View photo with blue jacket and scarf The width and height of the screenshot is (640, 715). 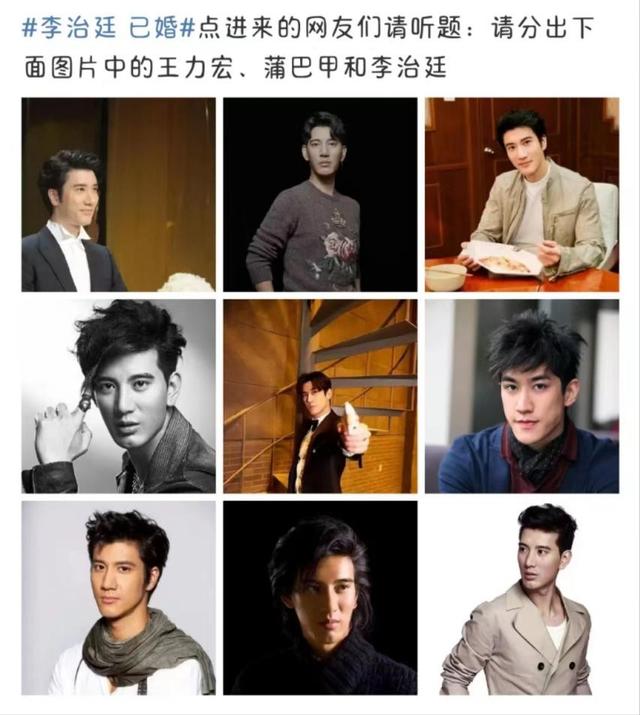522,396
